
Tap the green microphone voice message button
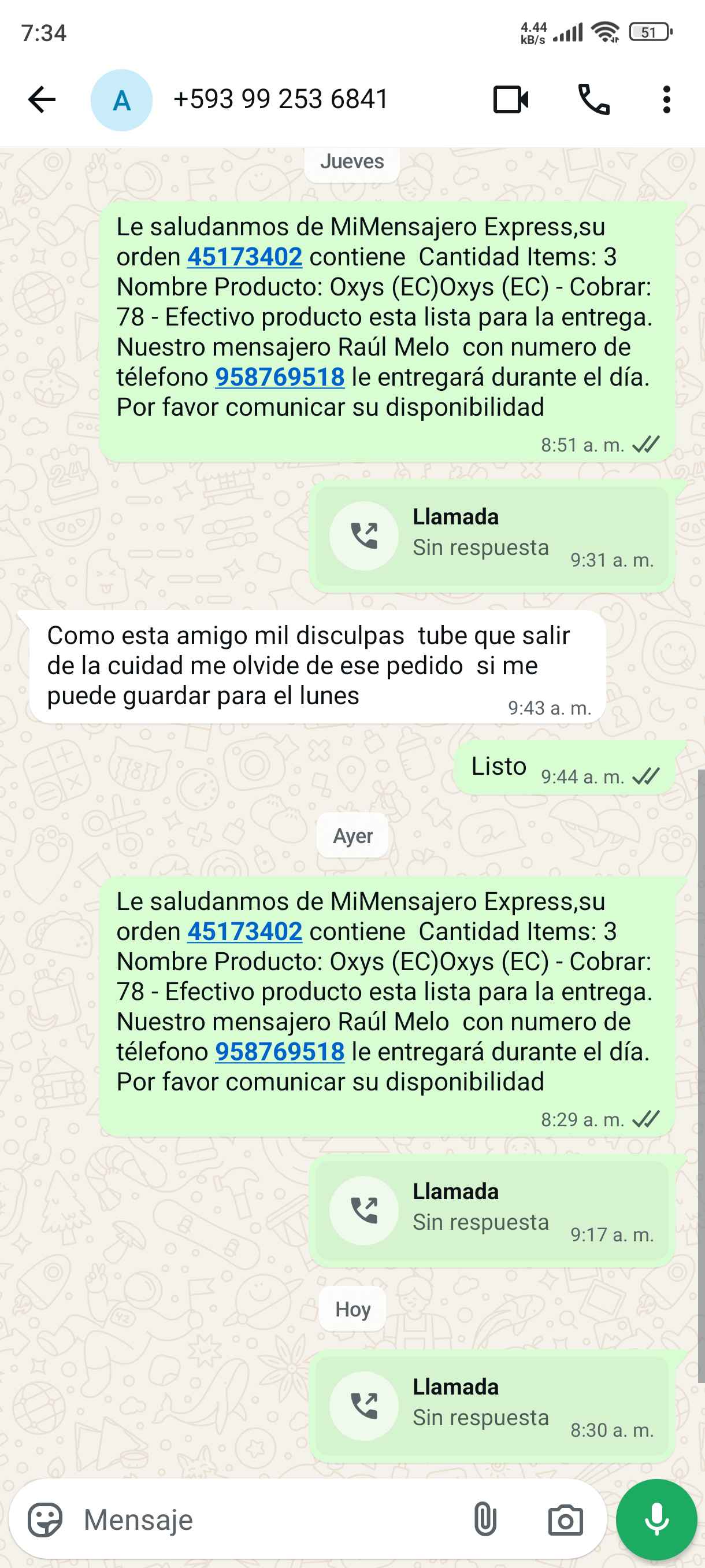click(656, 1520)
